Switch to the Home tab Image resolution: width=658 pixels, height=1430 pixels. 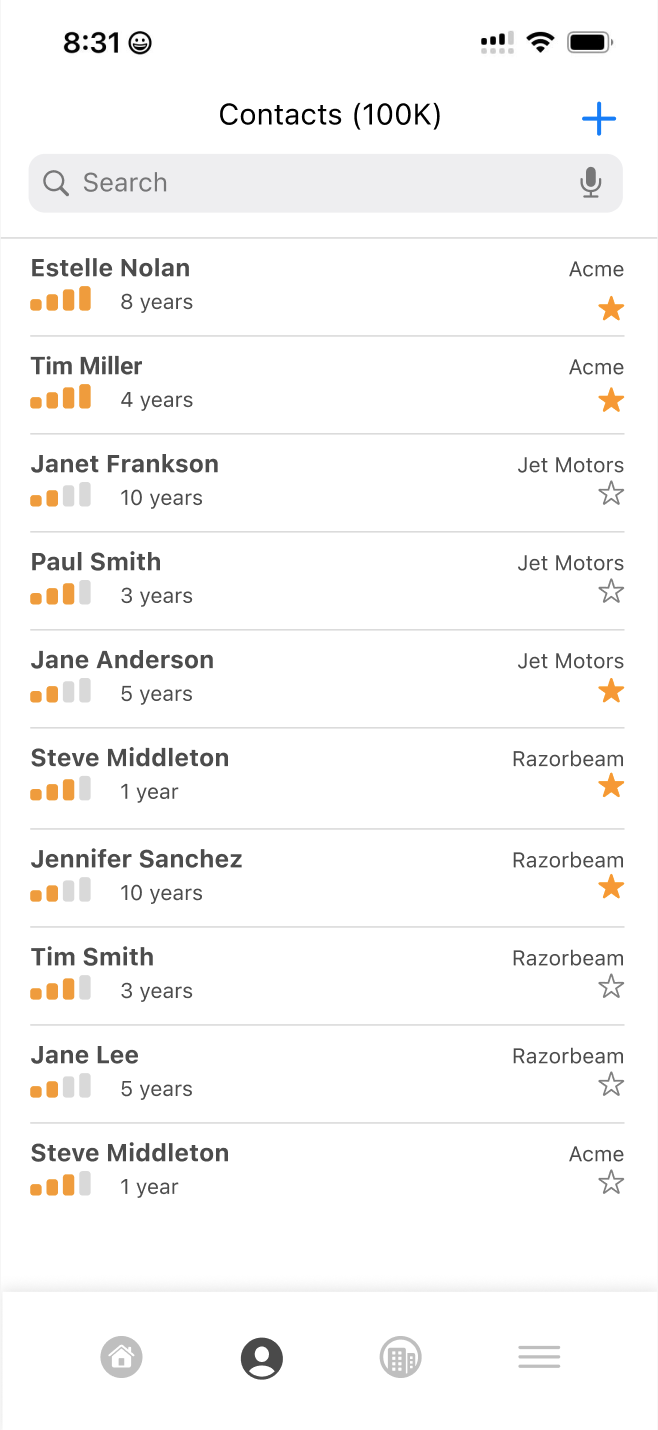121,1357
